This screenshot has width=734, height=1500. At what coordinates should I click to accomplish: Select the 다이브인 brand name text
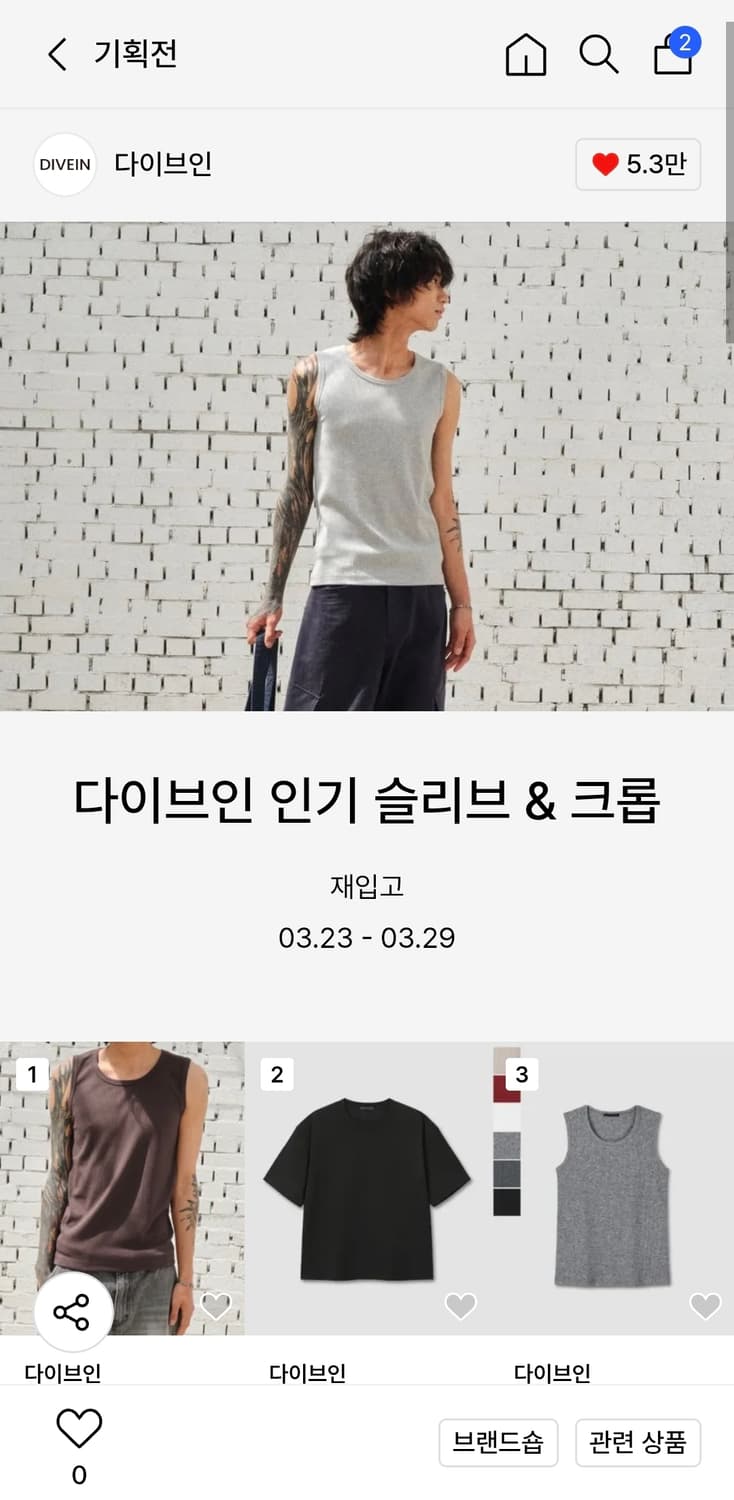coord(164,164)
